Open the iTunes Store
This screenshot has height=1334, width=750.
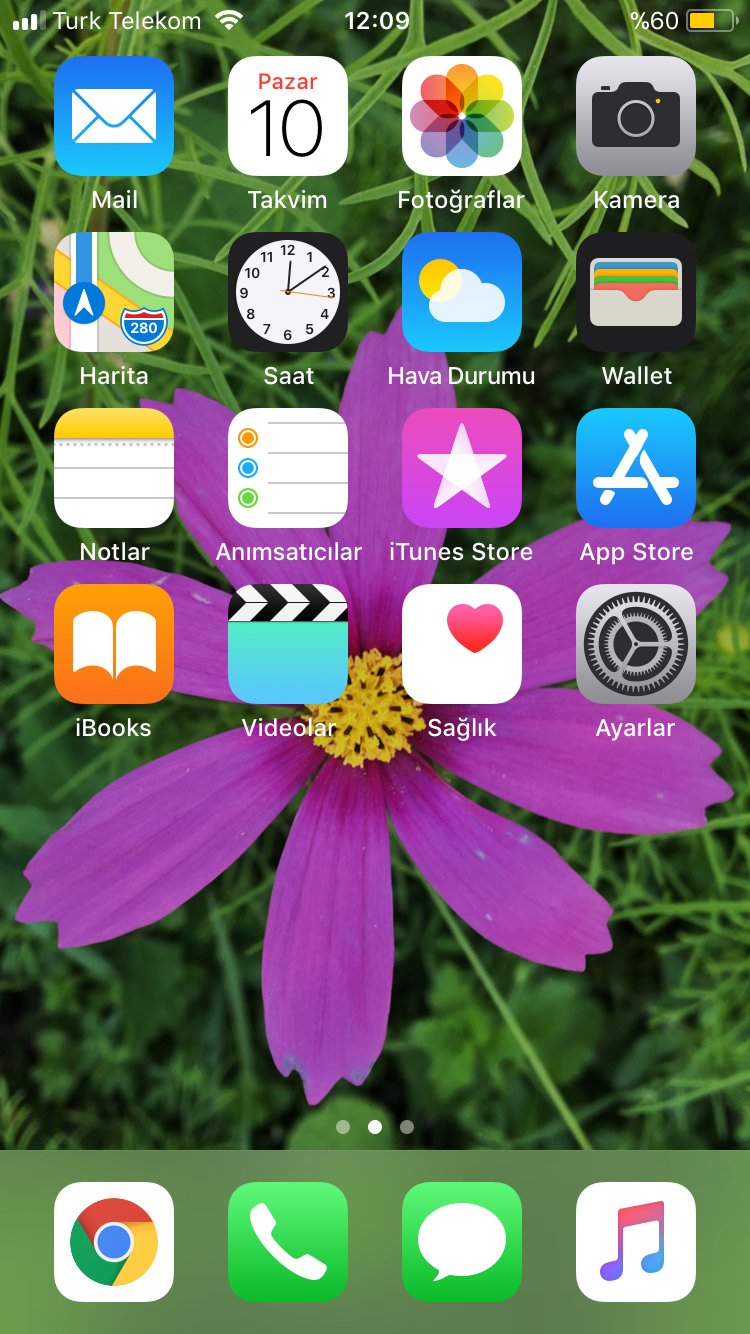[462, 468]
